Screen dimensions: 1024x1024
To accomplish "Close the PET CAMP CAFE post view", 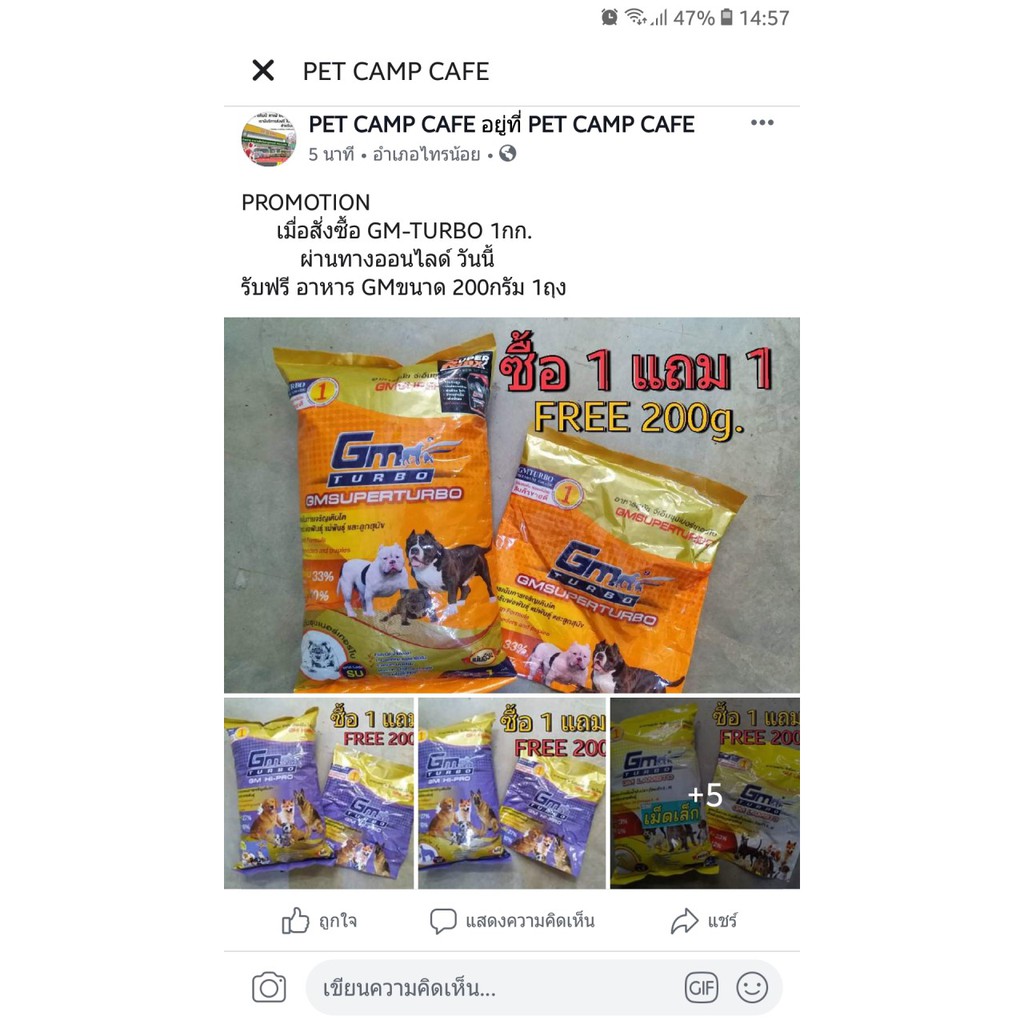I will [263, 71].
